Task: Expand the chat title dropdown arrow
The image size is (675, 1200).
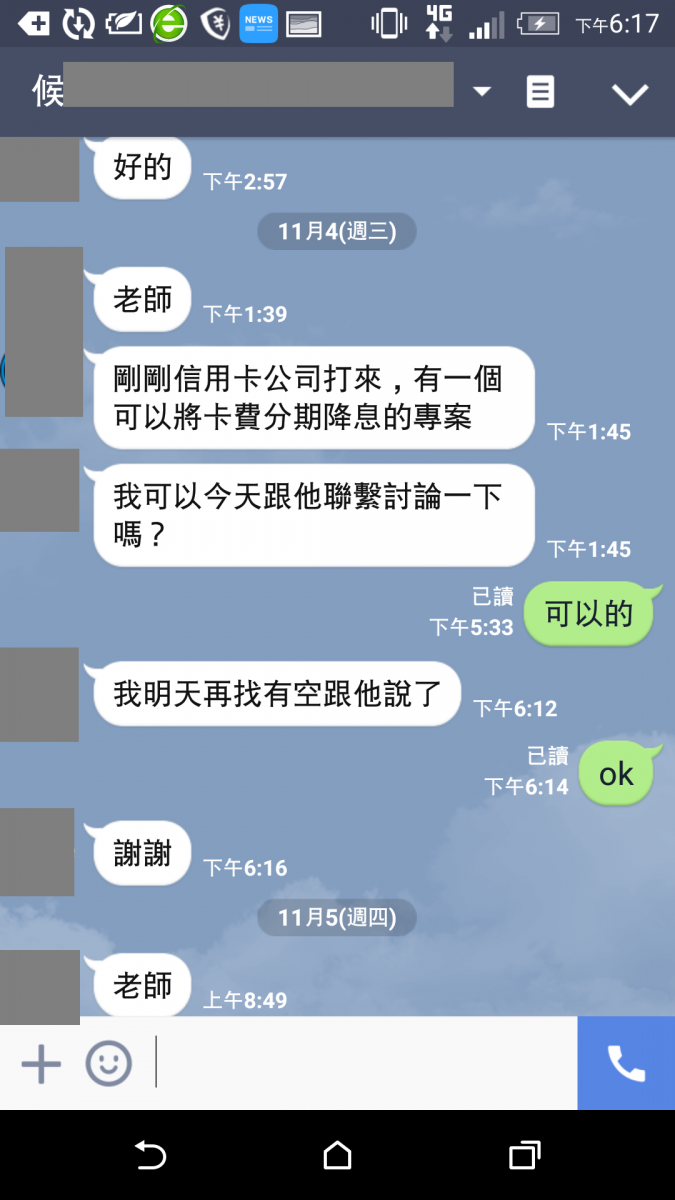Action: tap(482, 92)
